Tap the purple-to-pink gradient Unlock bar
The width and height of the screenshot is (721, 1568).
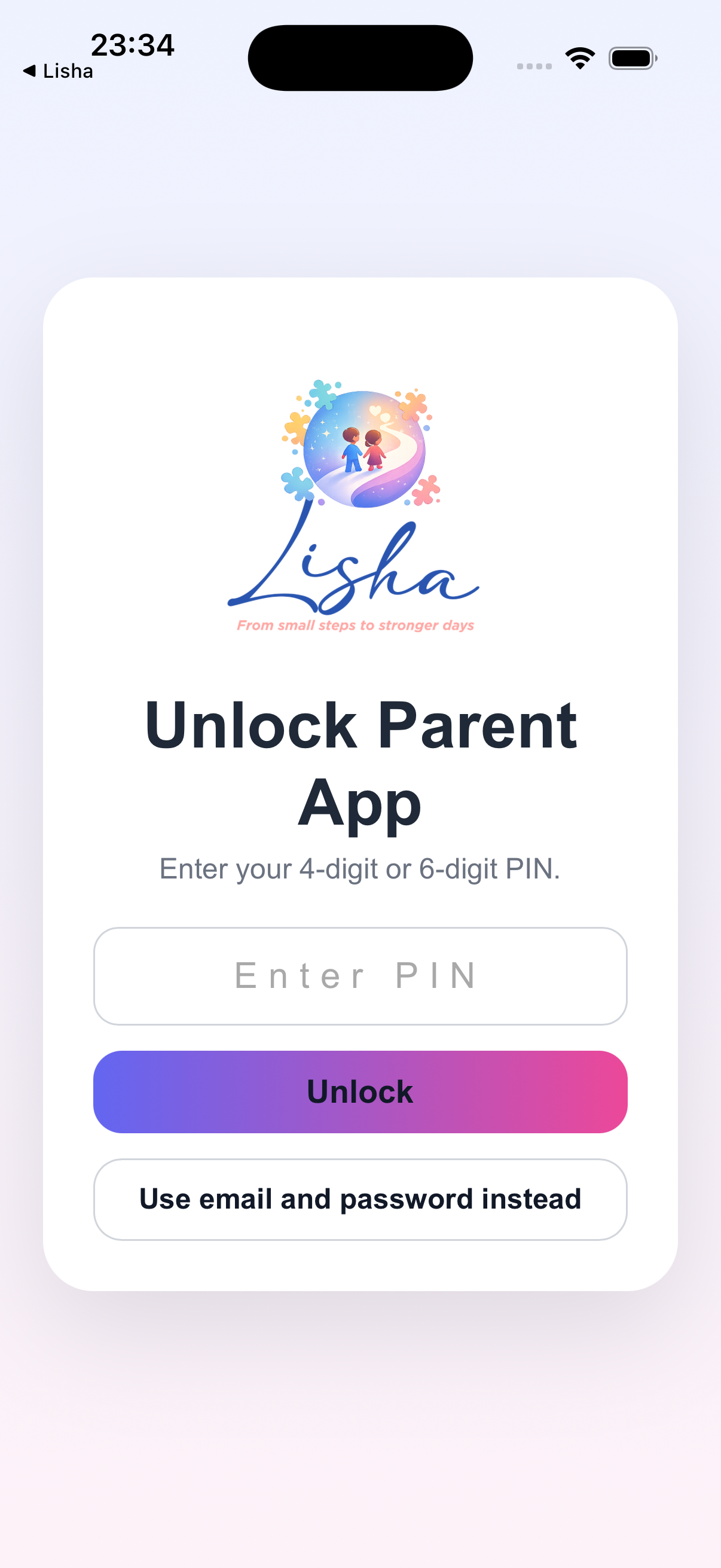[x=360, y=1090]
